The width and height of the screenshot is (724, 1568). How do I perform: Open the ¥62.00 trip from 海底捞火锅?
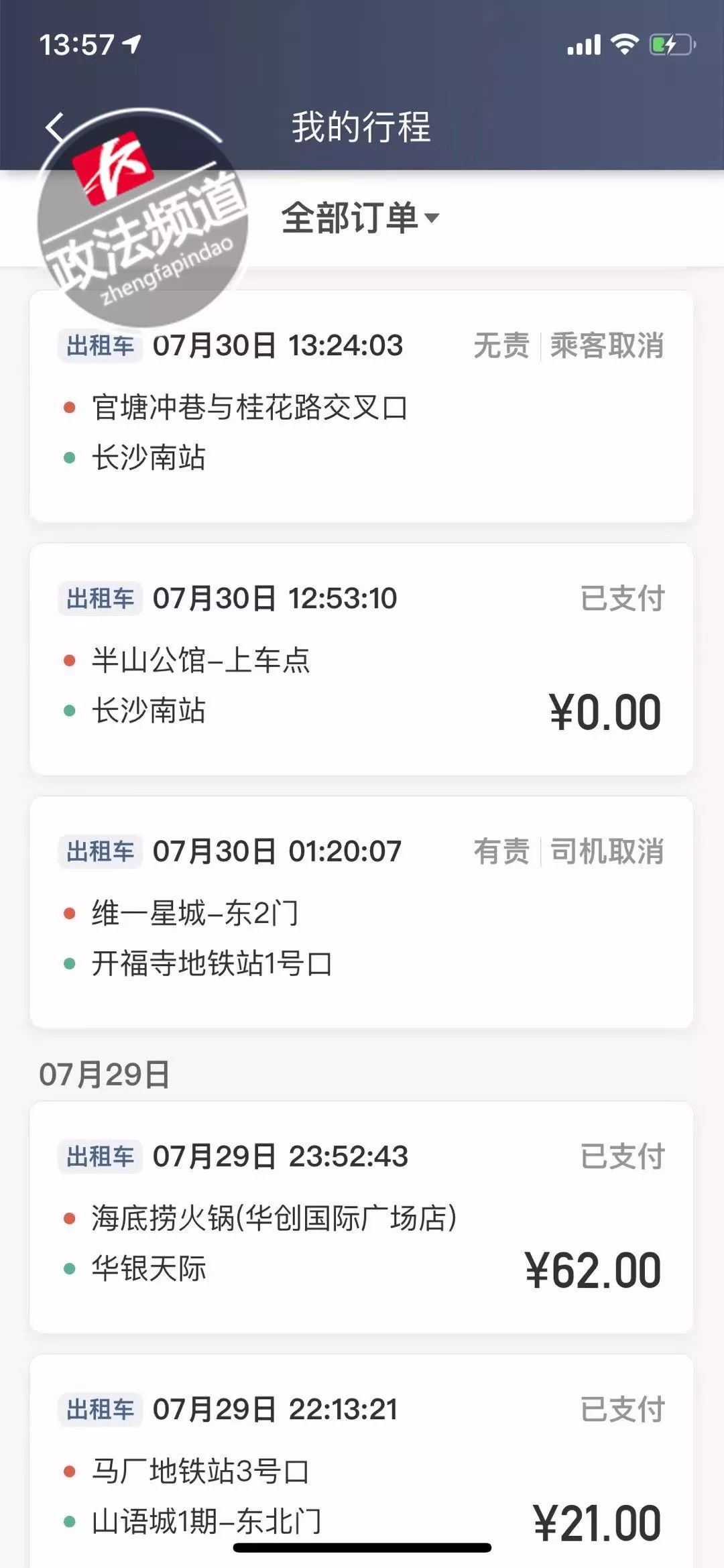coord(361,1217)
